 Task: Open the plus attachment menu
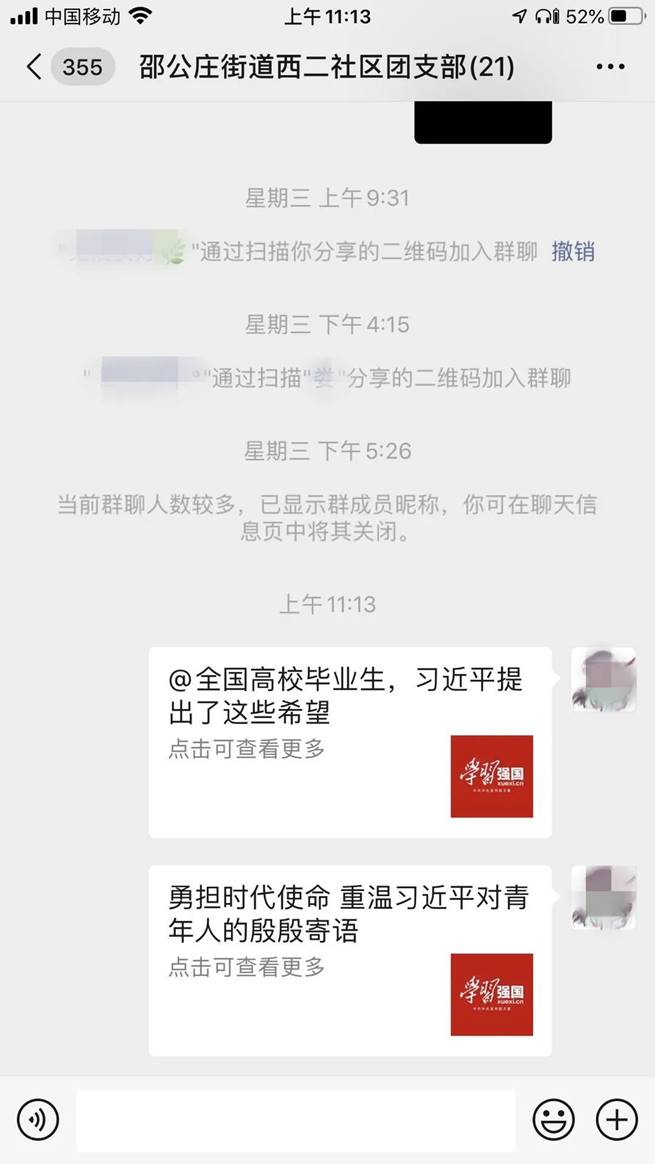(616, 1119)
